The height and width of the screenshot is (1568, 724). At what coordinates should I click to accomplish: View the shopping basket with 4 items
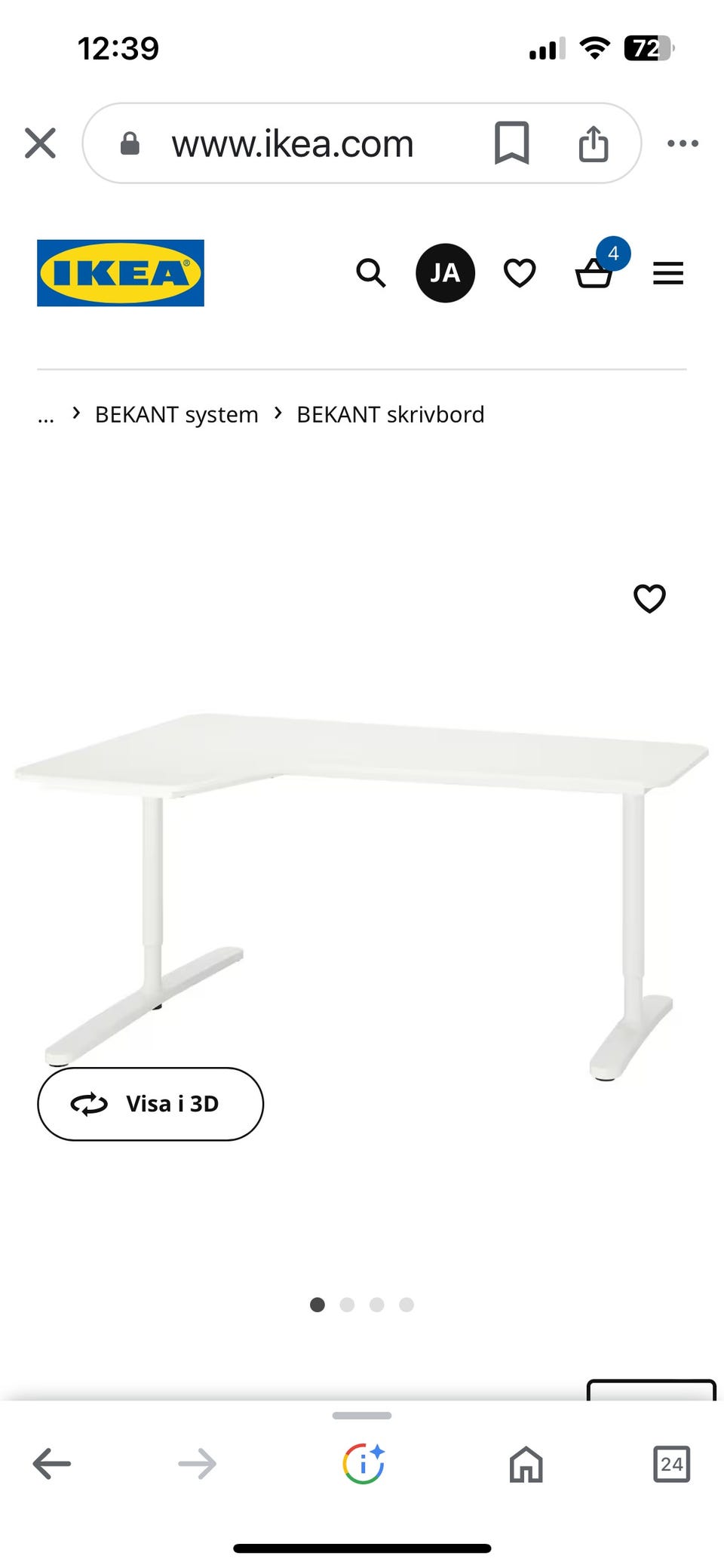(x=594, y=273)
